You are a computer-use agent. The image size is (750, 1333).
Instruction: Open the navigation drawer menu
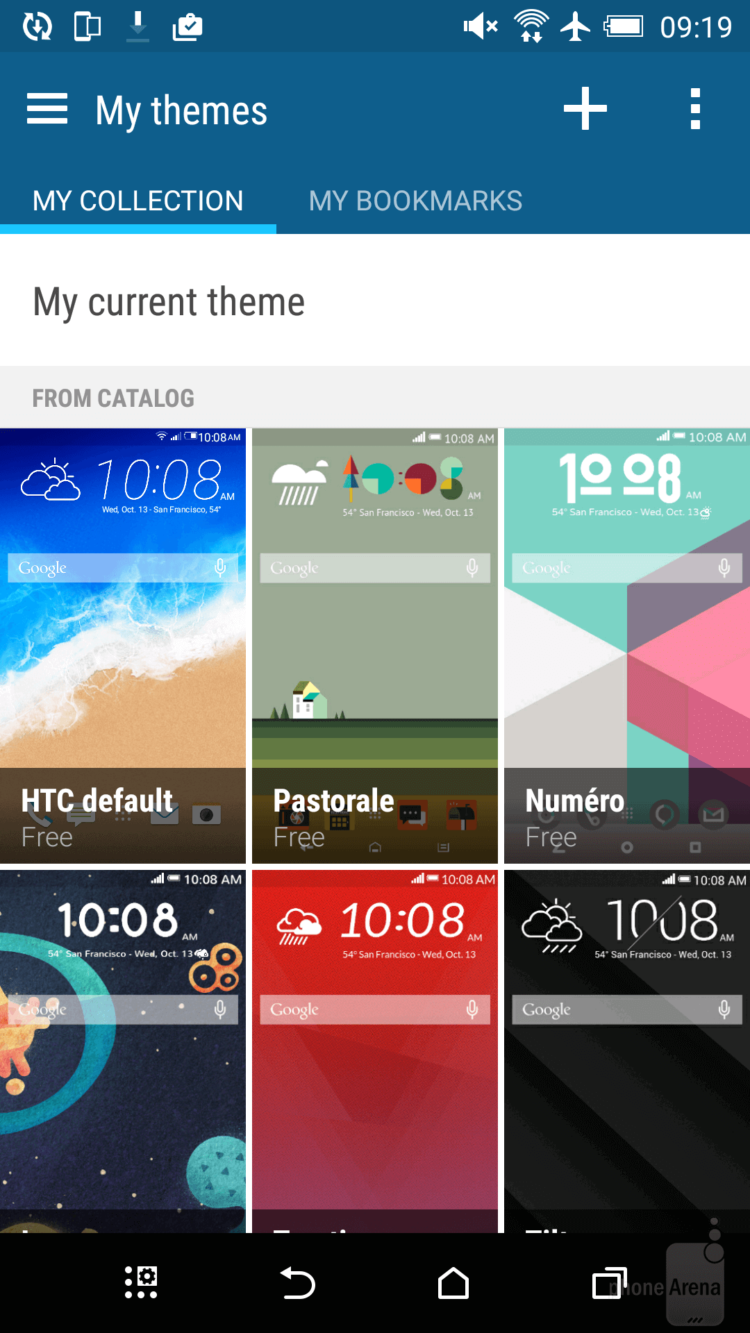coord(46,110)
